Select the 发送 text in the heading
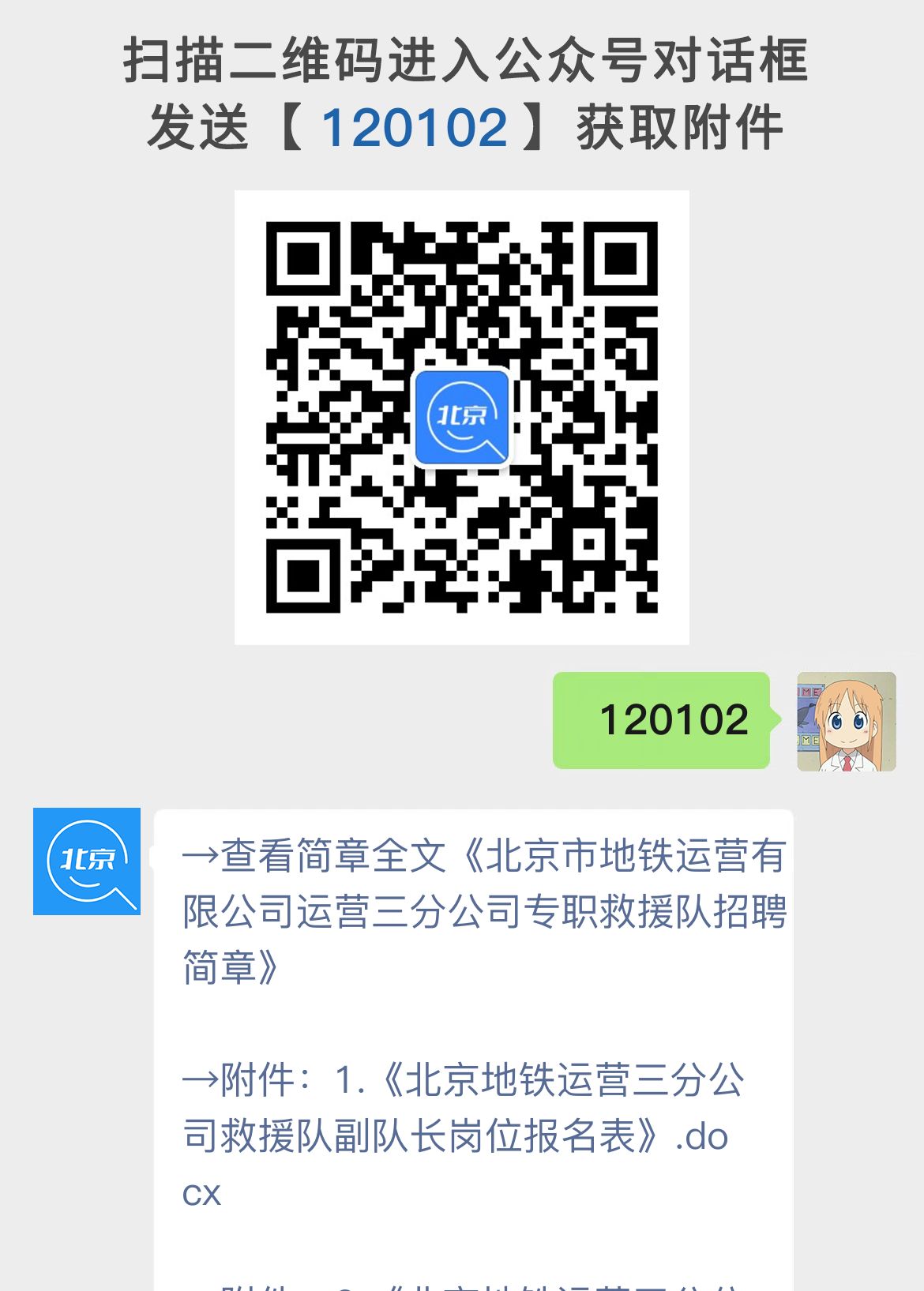The width and height of the screenshot is (924, 1291). [197, 126]
